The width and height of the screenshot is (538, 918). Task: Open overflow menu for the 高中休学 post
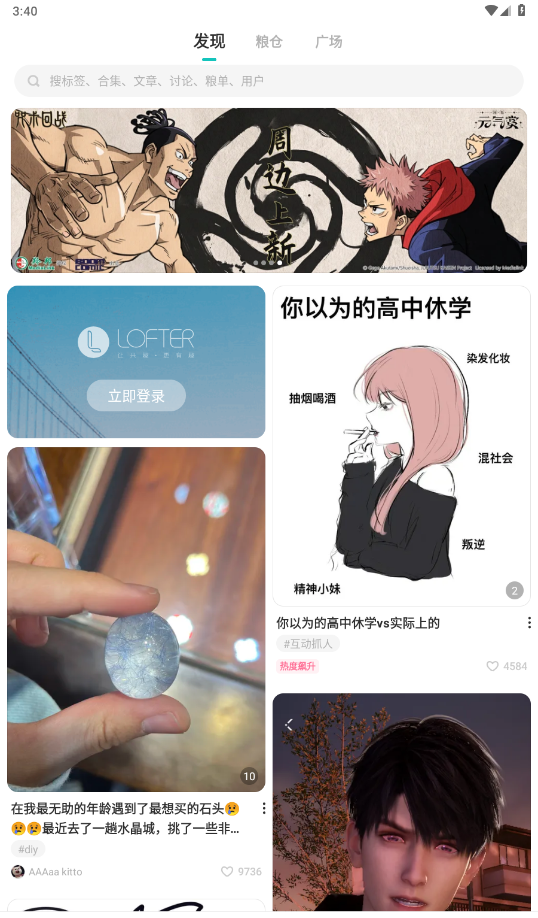529,622
